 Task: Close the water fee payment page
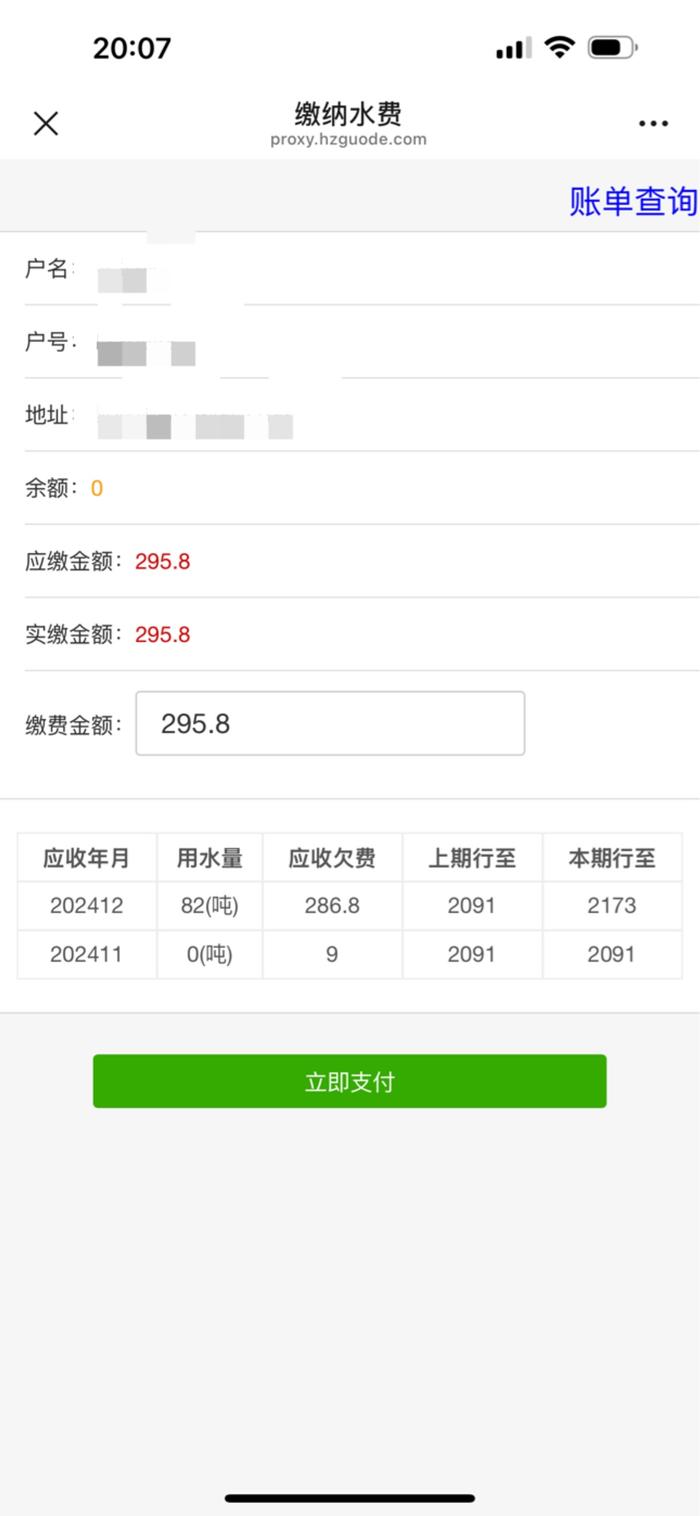pyautogui.click(x=46, y=123)
